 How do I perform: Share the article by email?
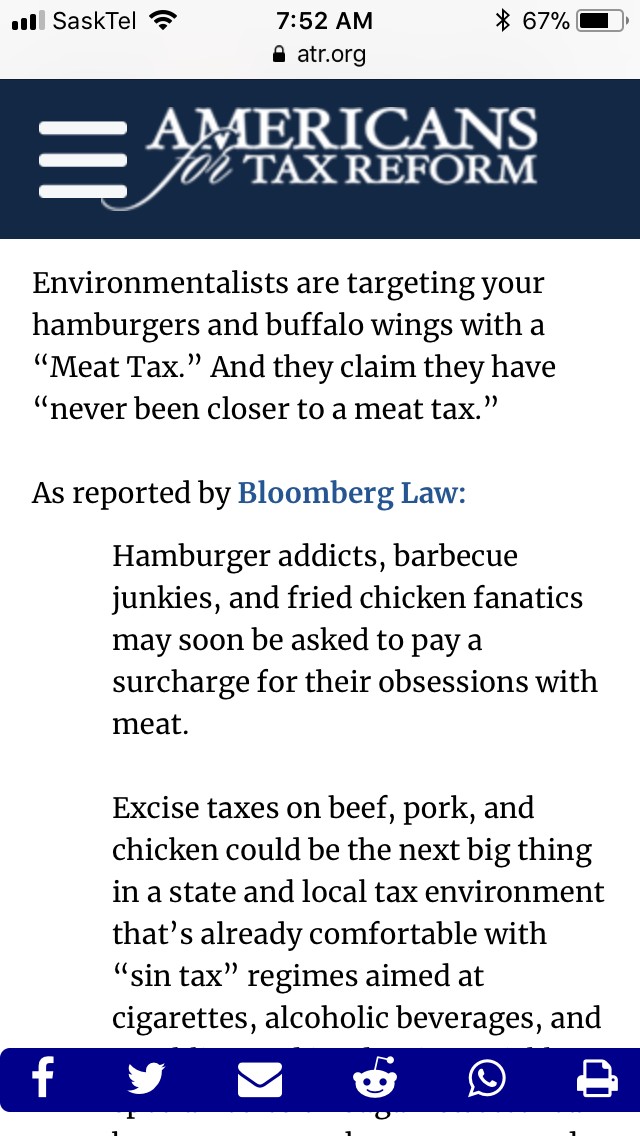coord(259,1079)
